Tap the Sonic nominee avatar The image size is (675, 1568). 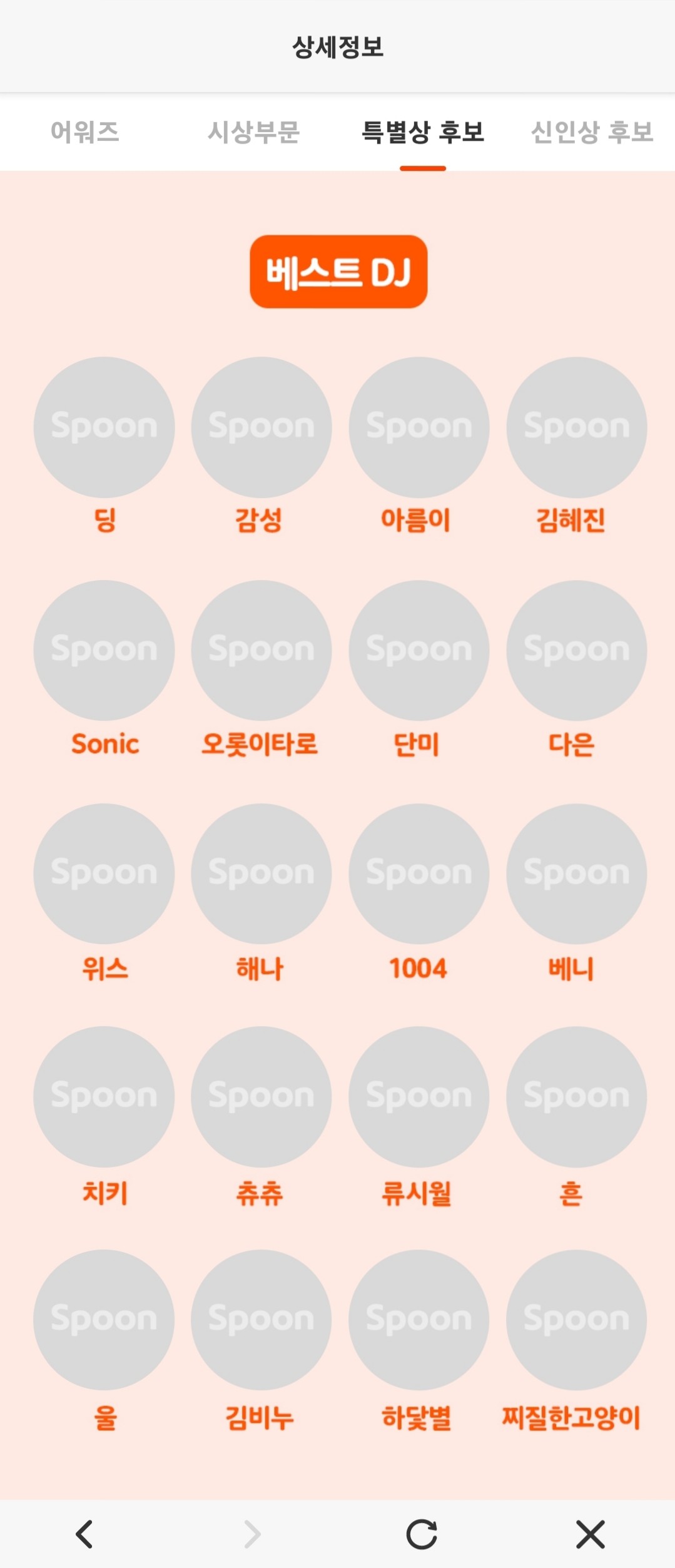pos(104,651)
